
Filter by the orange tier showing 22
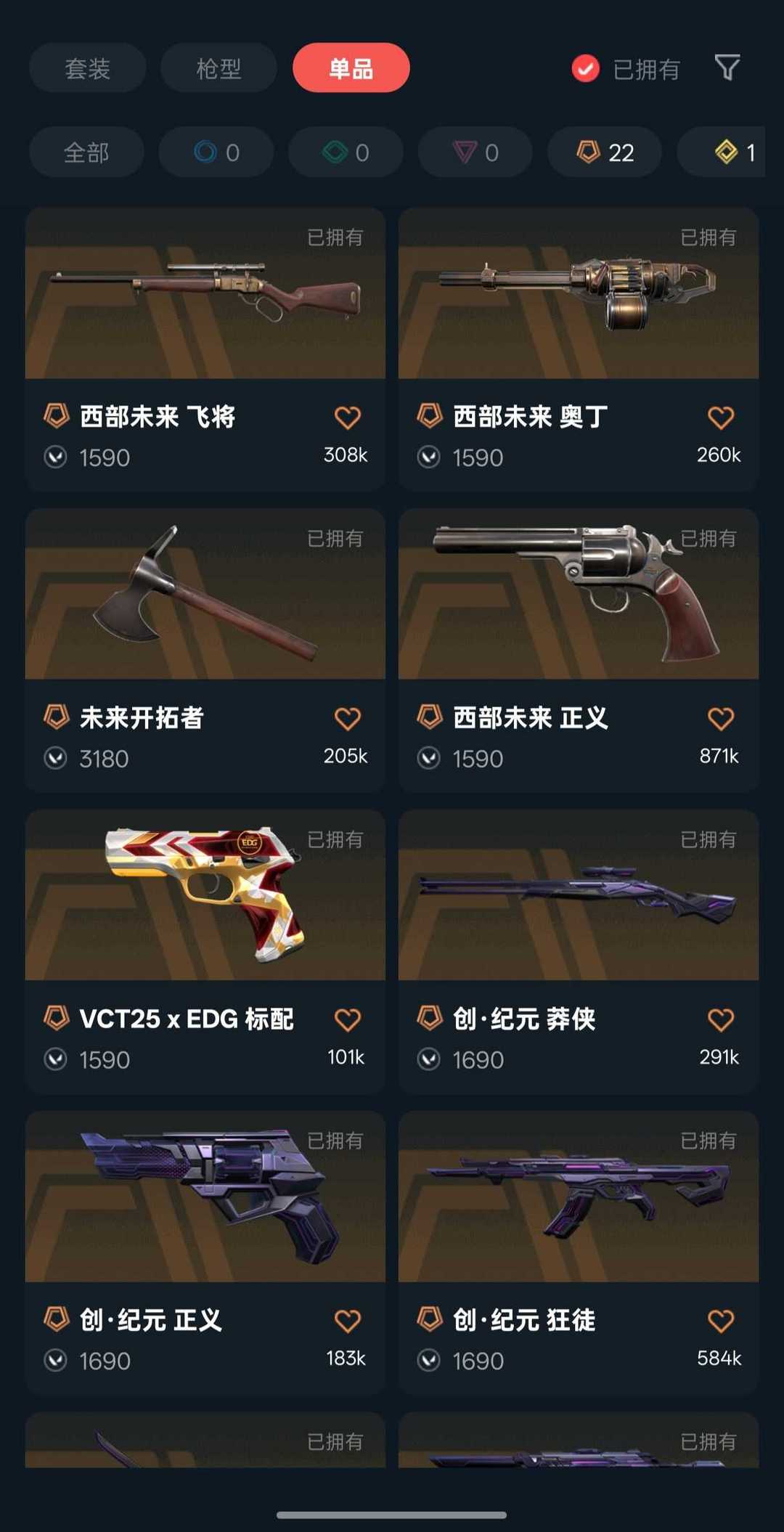tap(605, 152)
